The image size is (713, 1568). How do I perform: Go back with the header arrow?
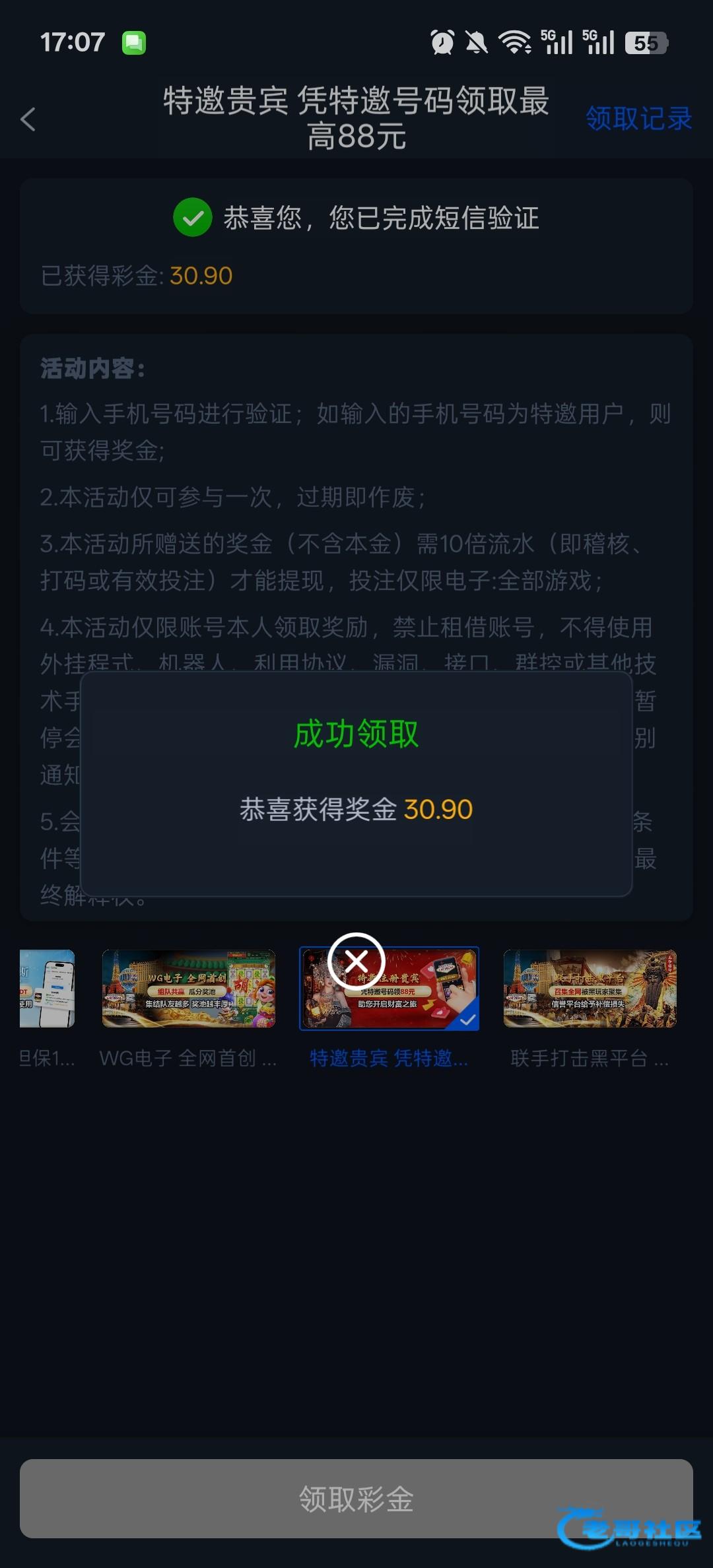tap(28, 119)
